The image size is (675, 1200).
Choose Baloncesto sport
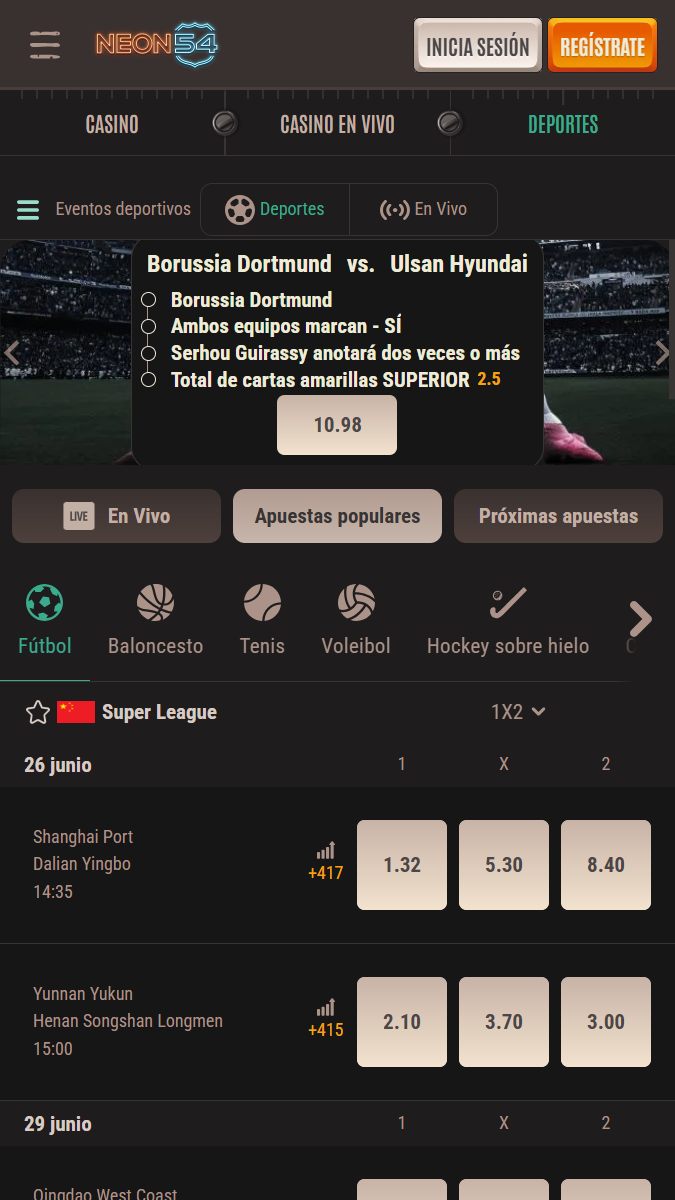pos(155,620)
